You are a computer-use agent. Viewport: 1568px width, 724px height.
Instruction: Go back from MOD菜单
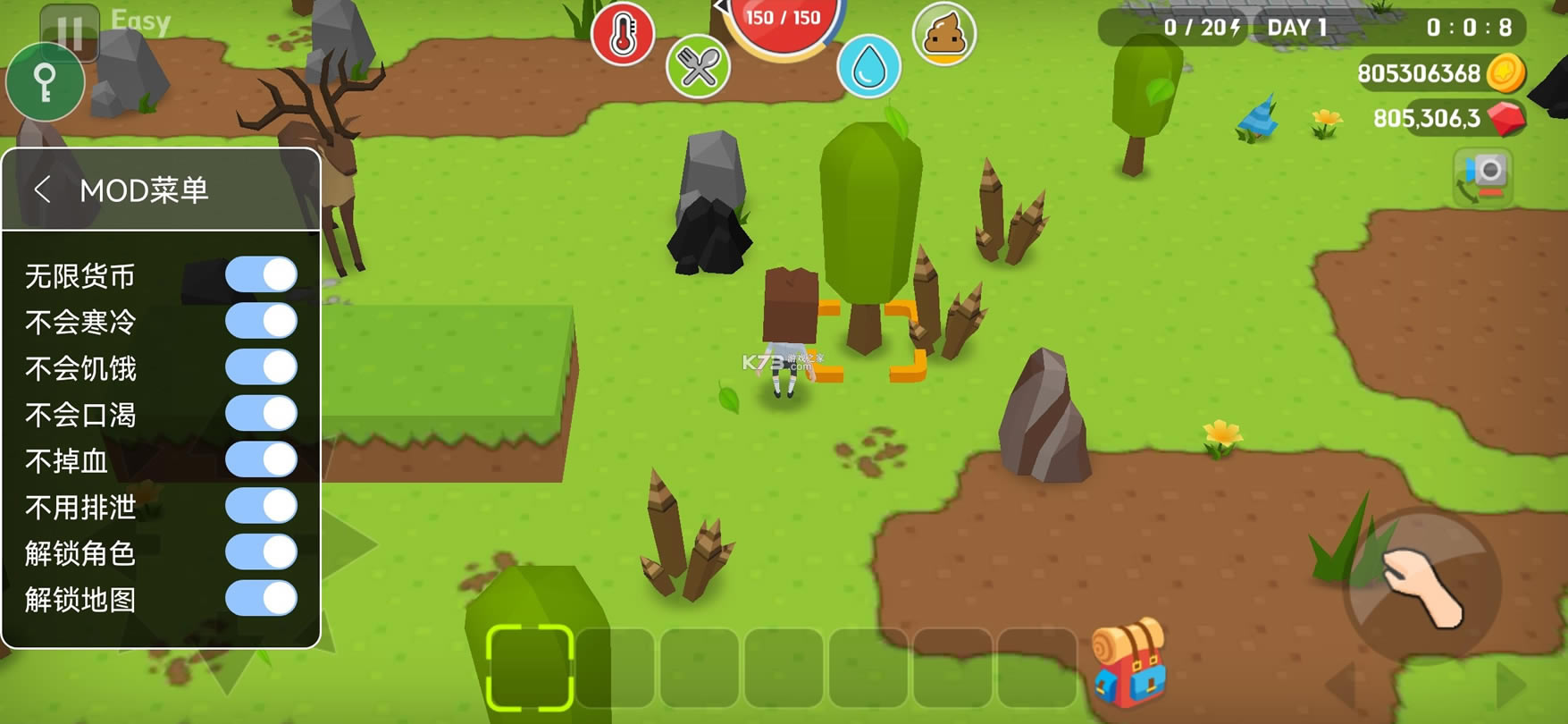point(42,189)
